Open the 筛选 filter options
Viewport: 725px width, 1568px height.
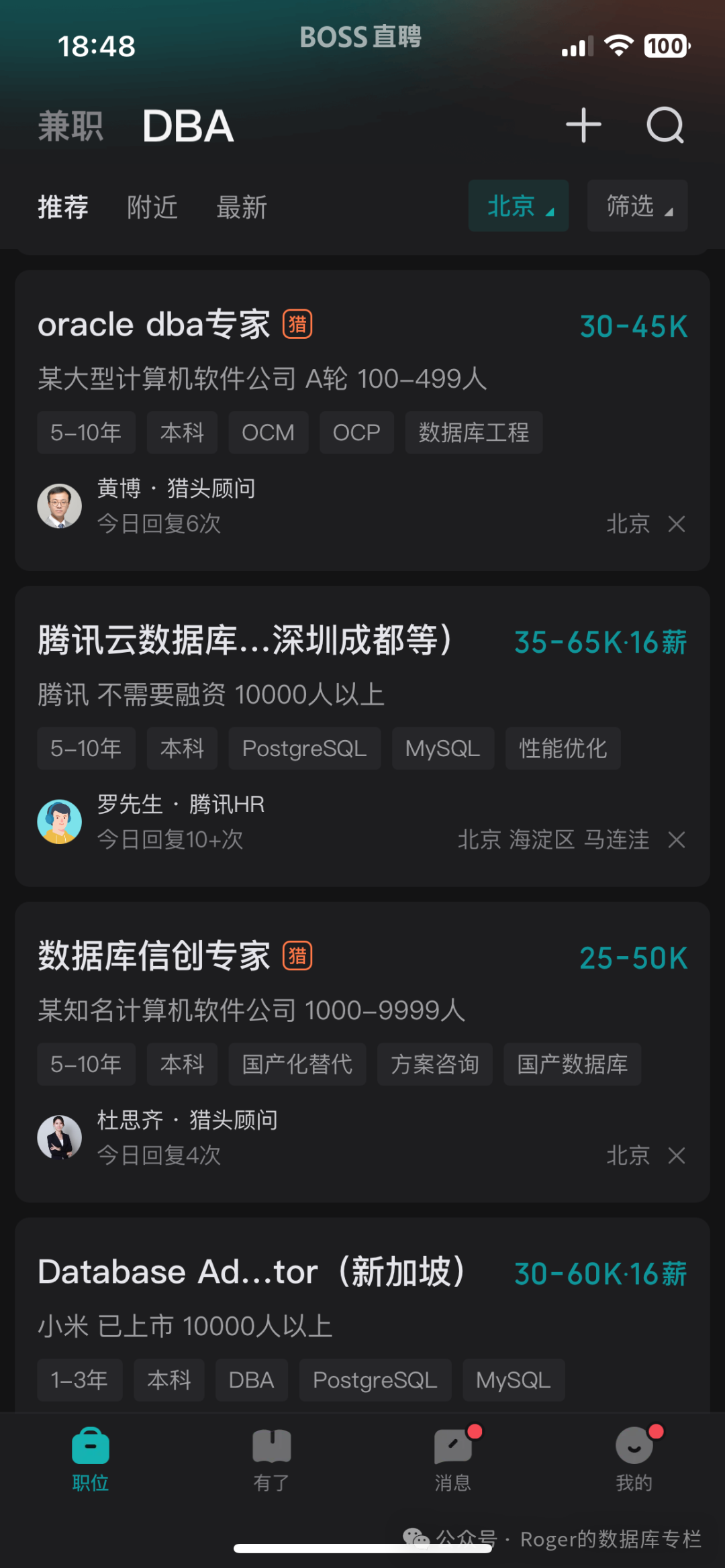(637, 206)
